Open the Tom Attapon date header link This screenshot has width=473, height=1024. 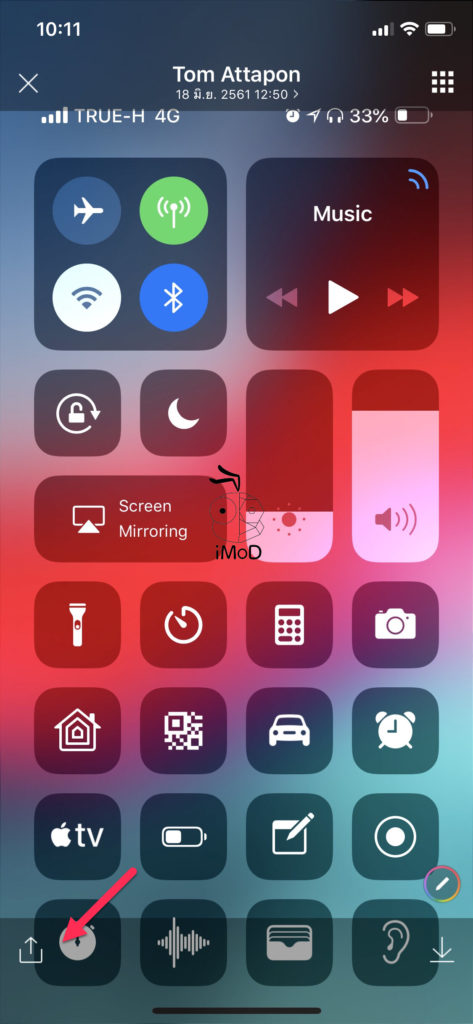(x=236, y=83)
